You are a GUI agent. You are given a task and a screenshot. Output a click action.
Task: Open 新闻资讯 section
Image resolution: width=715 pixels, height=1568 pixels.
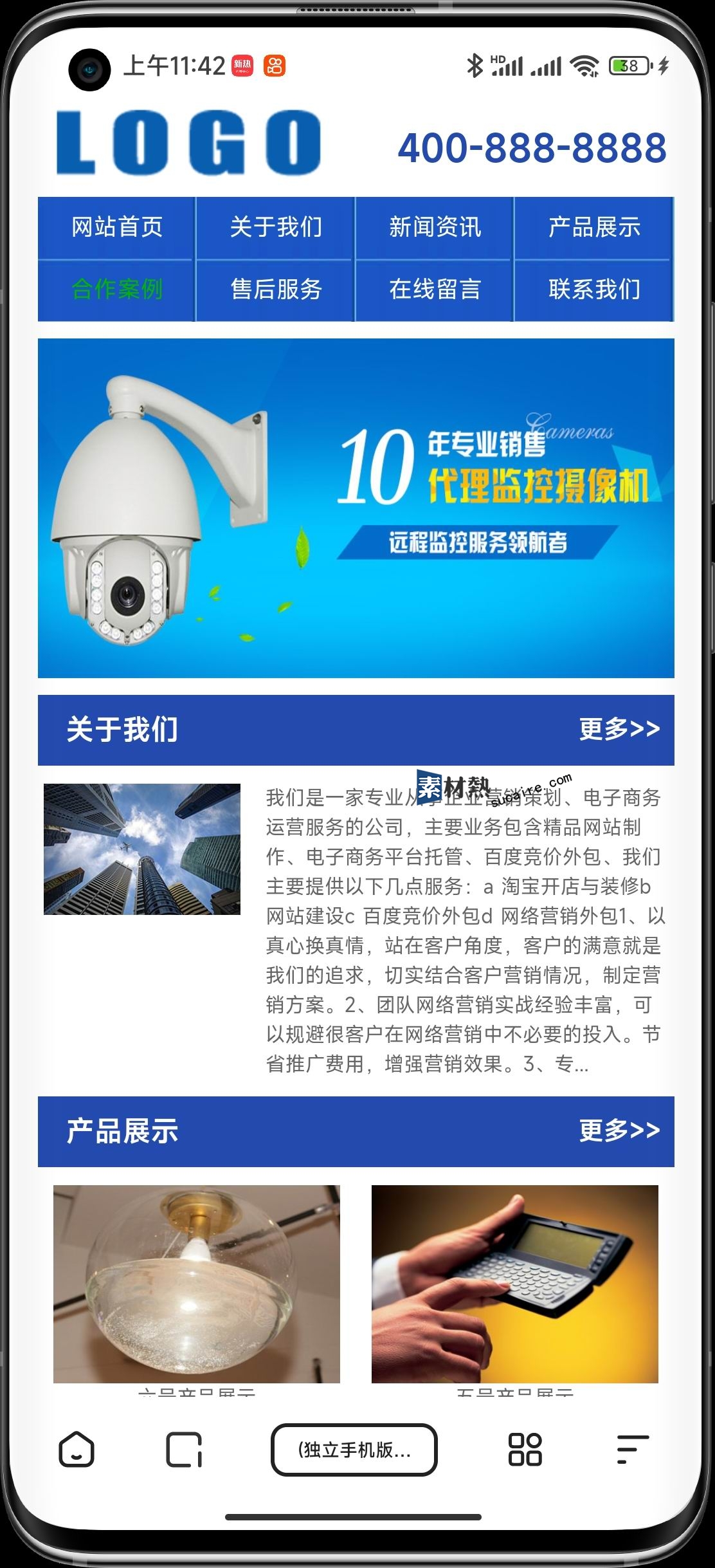pos(435,227)
